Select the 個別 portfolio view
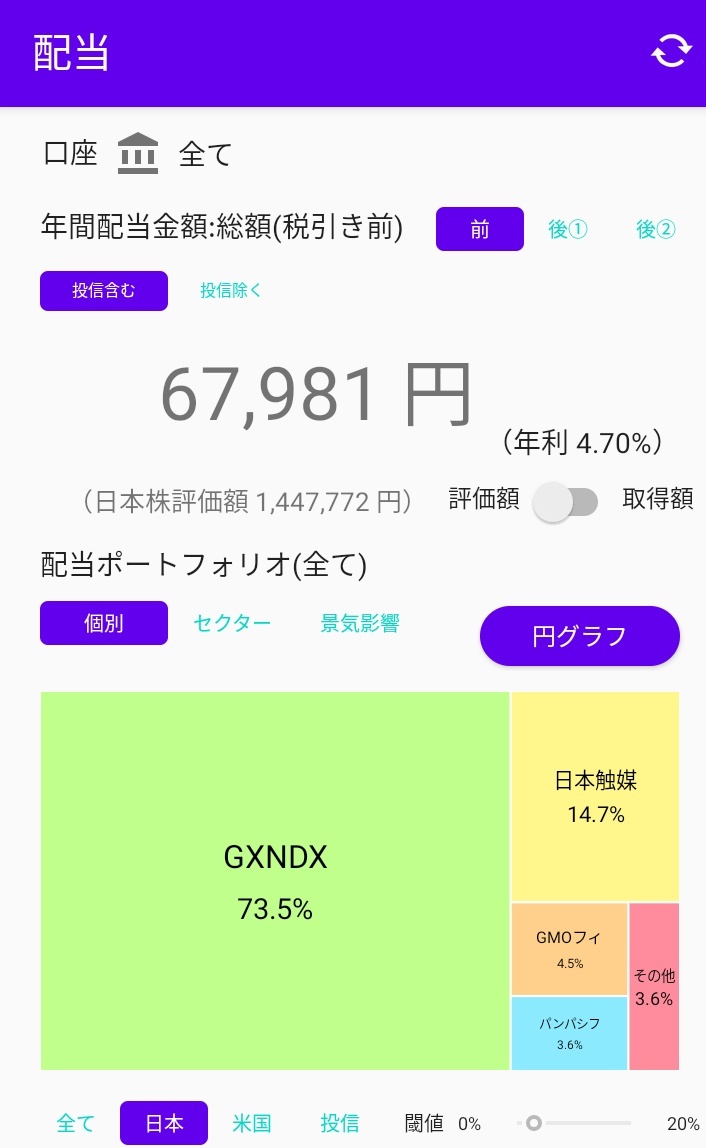 pos(104,623)
